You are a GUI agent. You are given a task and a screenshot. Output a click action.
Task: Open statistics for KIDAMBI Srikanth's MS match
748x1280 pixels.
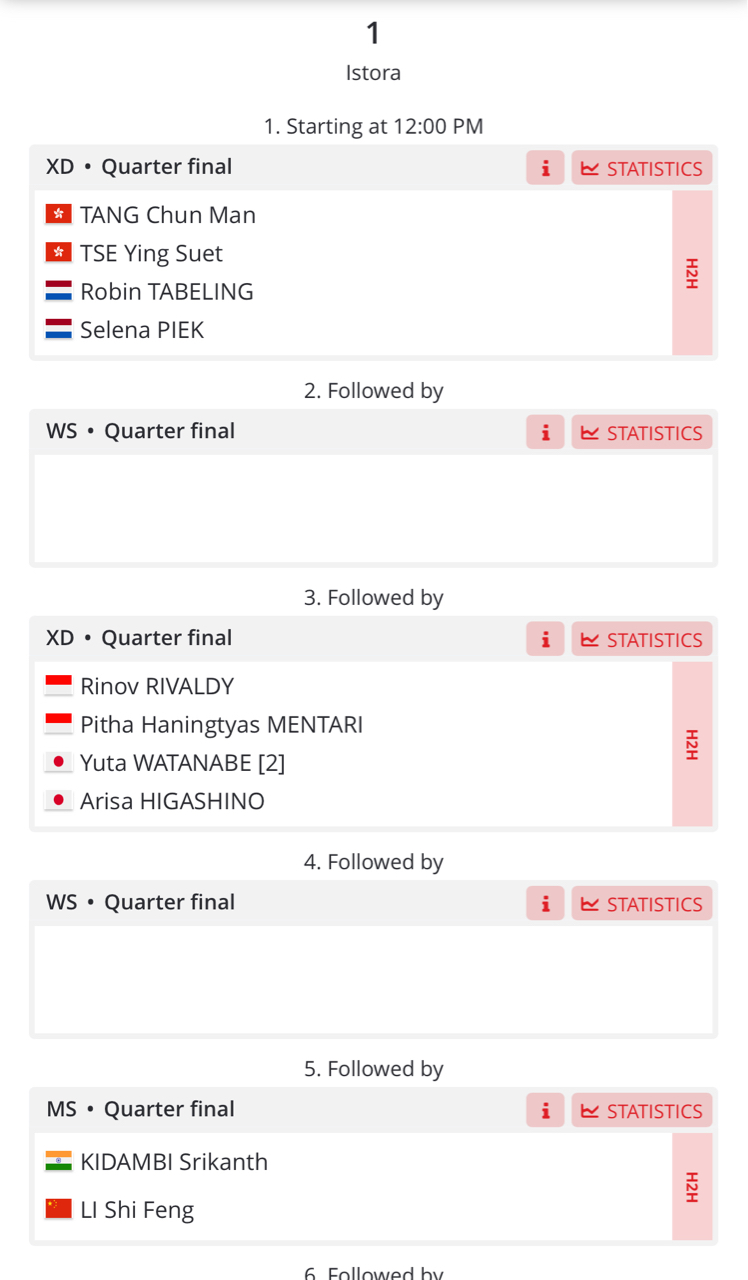[642, 1110]
